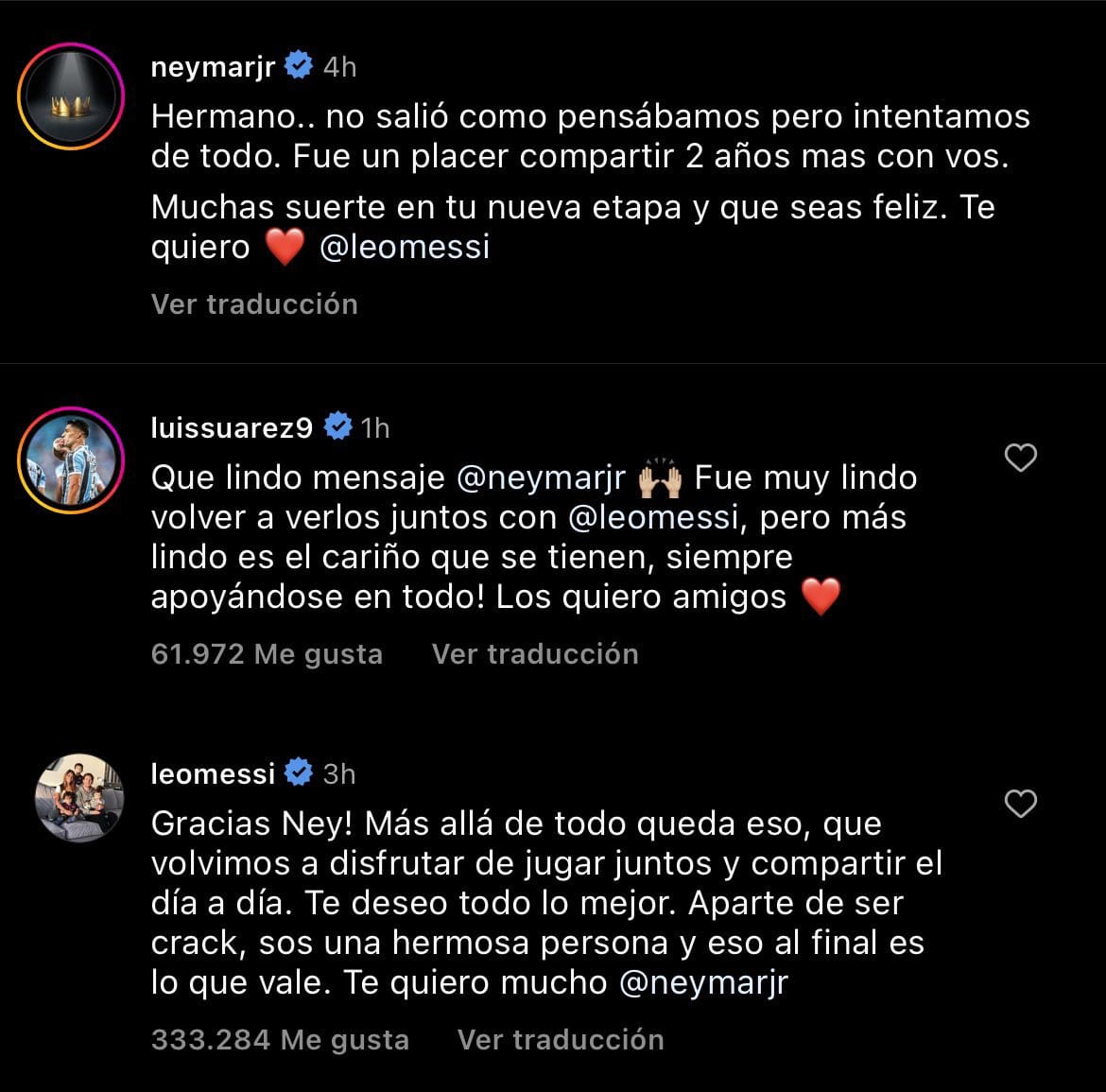
Task: View translation of leomessi's comment
Action: [x=561, y=1039]
